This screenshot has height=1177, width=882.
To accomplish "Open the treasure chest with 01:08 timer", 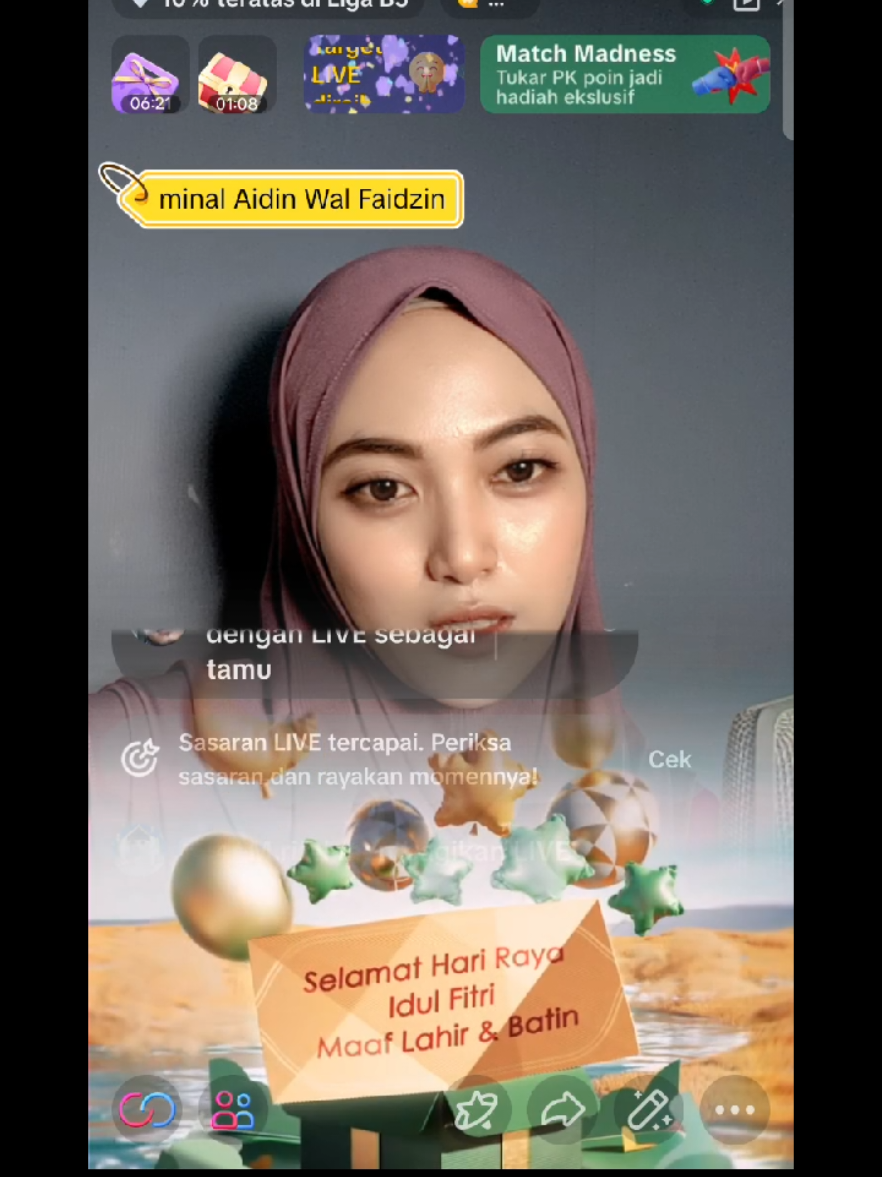I will pos(236,75).
